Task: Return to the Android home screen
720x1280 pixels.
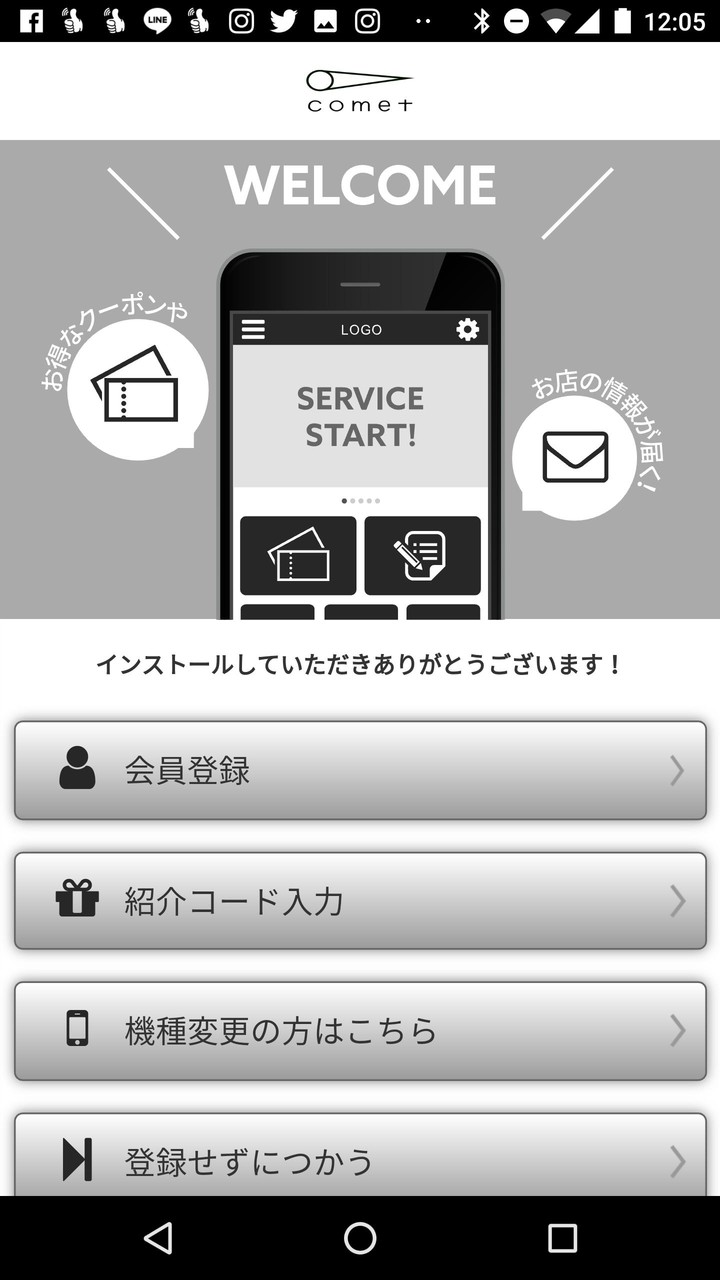Action: [x=360, y=1238]
